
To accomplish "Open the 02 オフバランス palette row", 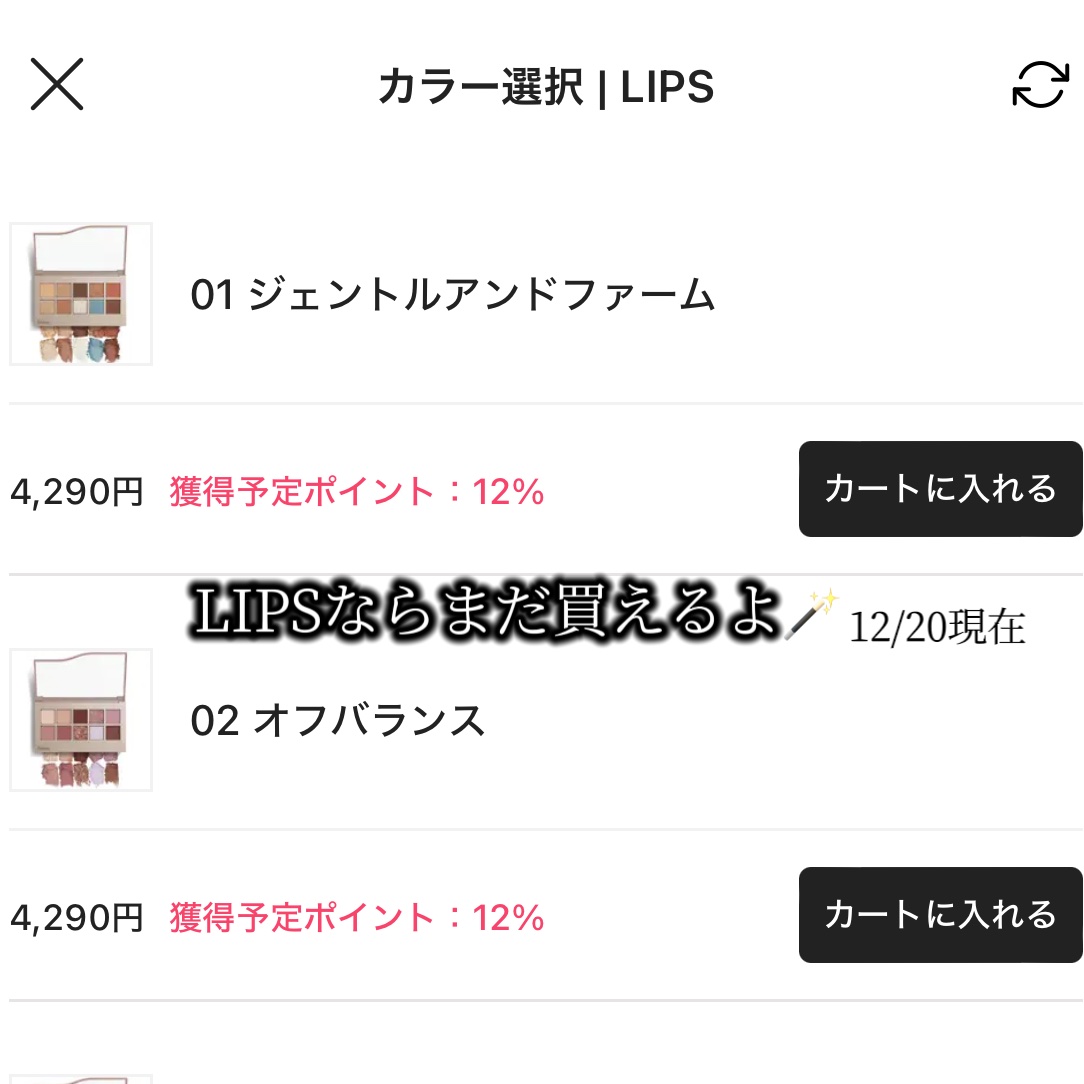I will pos(338,721).
